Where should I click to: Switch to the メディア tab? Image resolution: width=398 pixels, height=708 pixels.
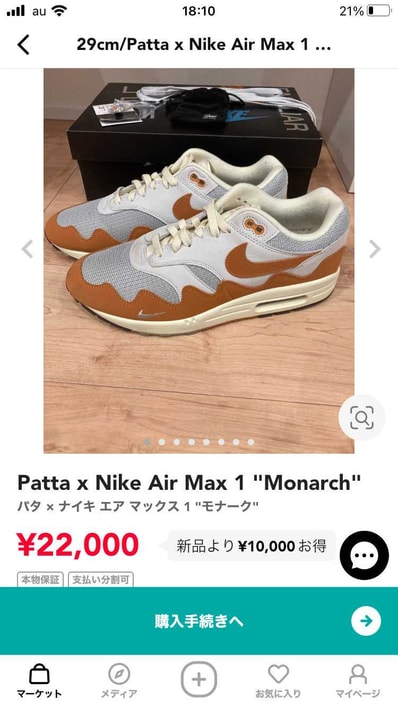[119, 681]
